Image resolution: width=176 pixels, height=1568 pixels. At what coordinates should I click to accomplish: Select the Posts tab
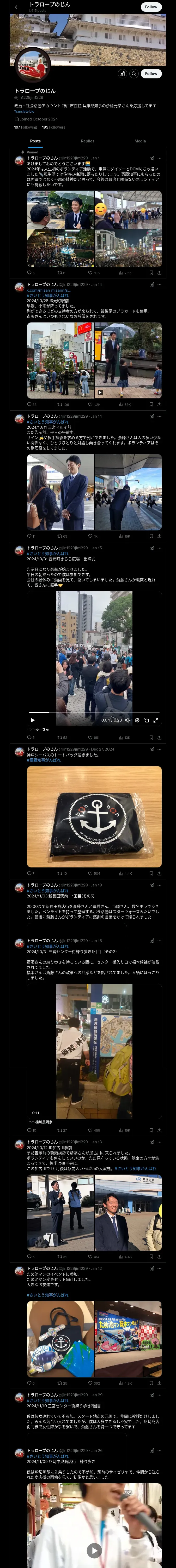coord(35,141)
